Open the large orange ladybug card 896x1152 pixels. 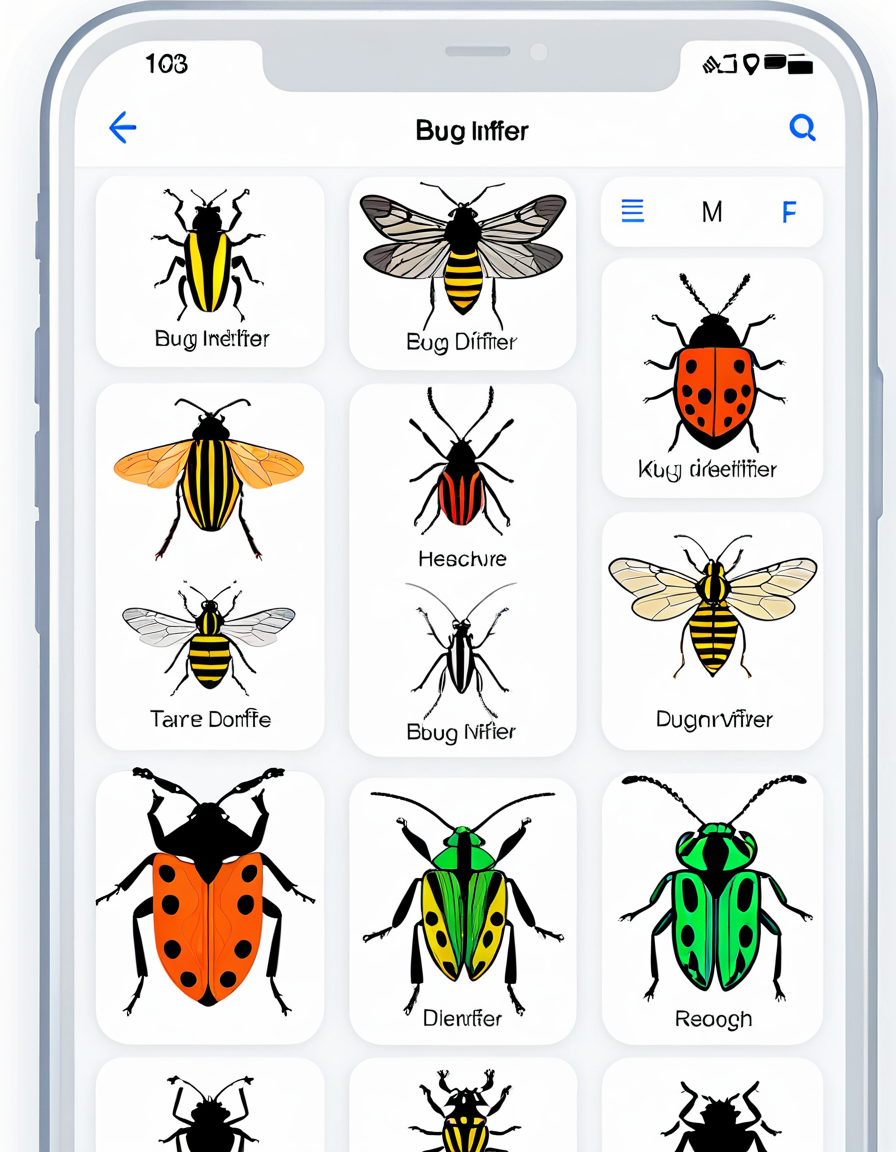click(x=210, y=905)
